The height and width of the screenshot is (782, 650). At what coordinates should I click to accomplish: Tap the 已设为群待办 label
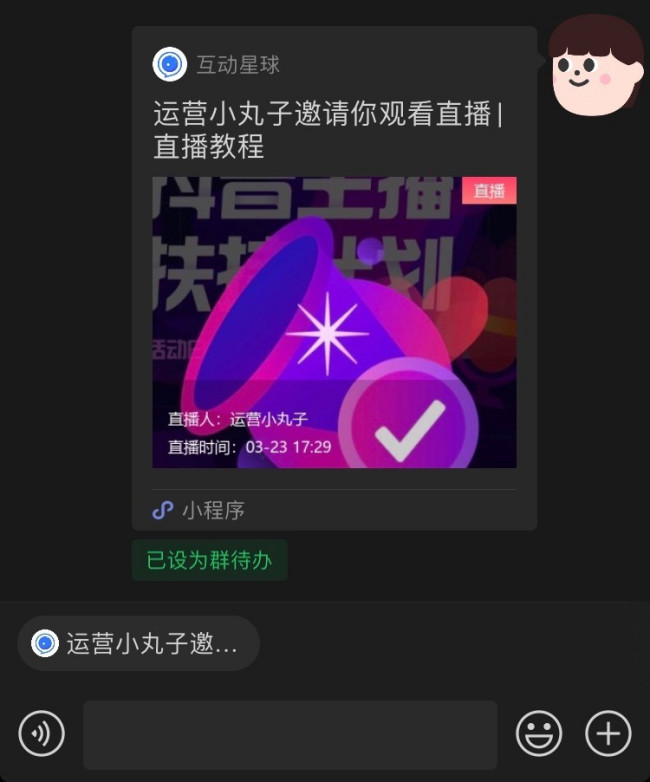[209, 560]
